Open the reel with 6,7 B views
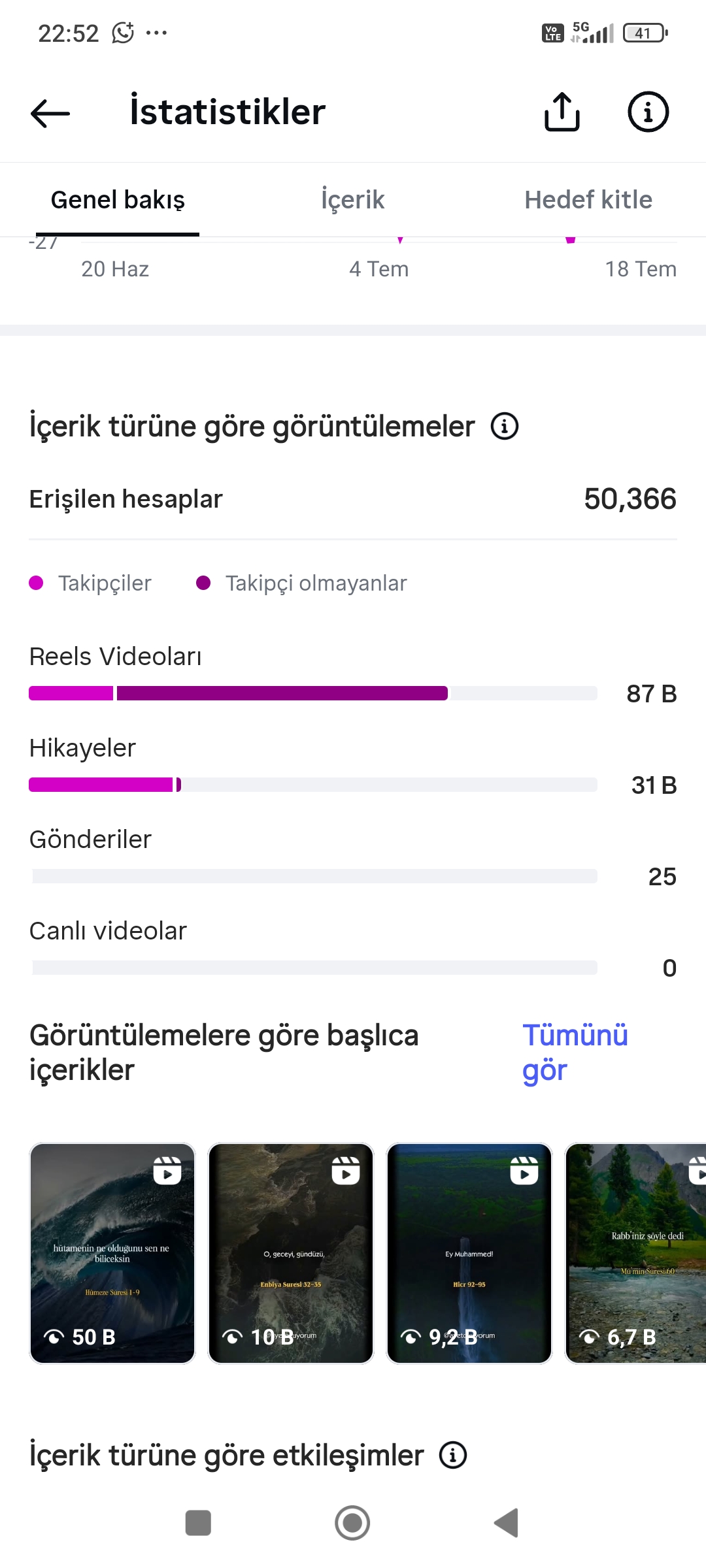706x1568 pixels. pyautogui.click(x=635, y=1253)
